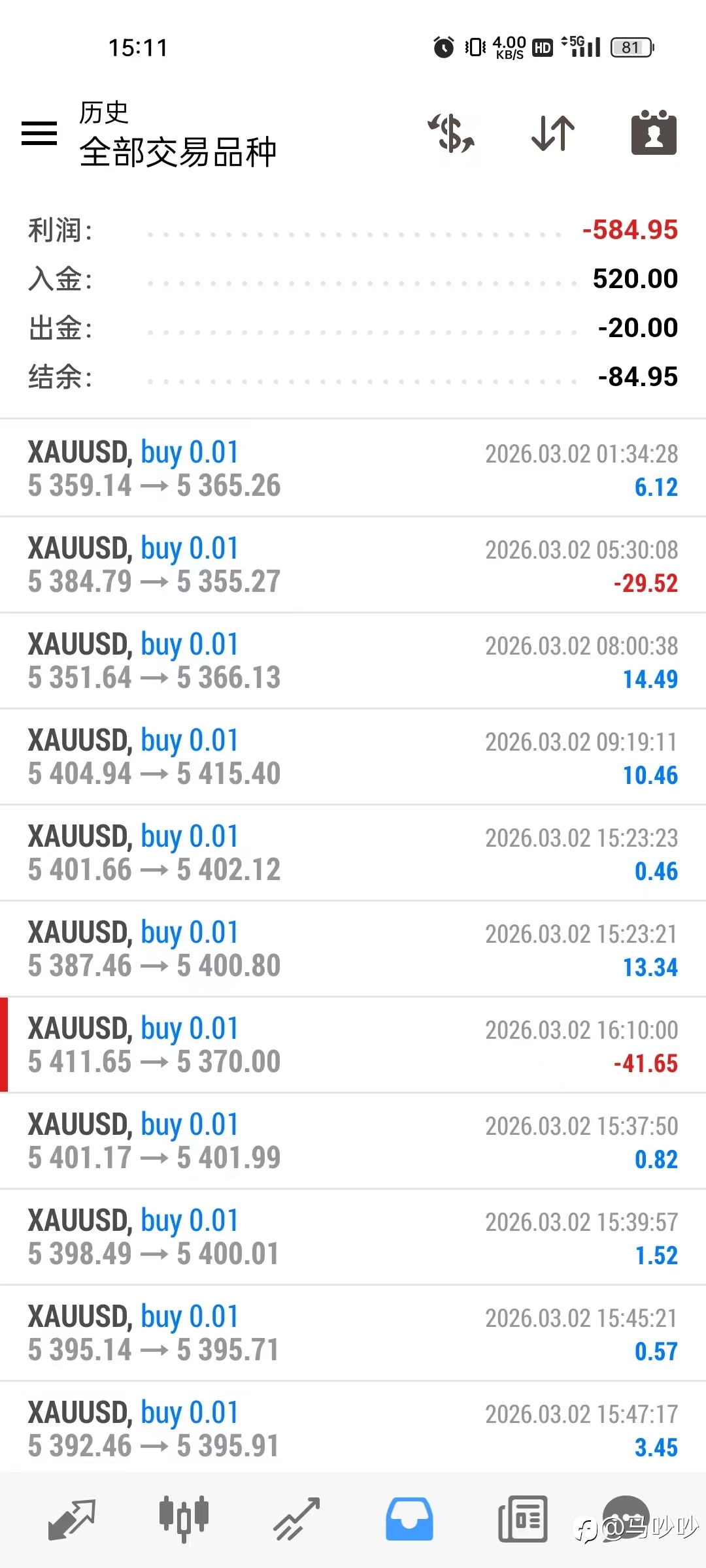
Task: Open the calendar date range picker
Action: (654, 133)
